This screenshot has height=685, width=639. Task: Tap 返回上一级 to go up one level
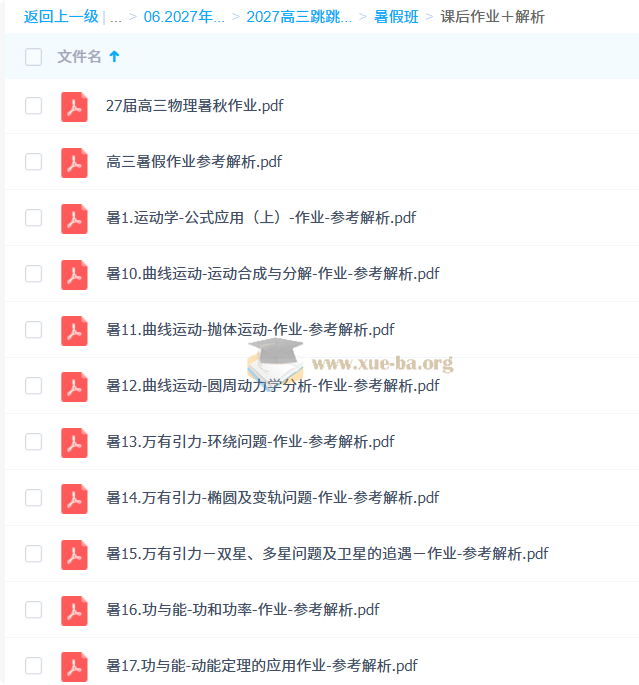tap(61, 17)
